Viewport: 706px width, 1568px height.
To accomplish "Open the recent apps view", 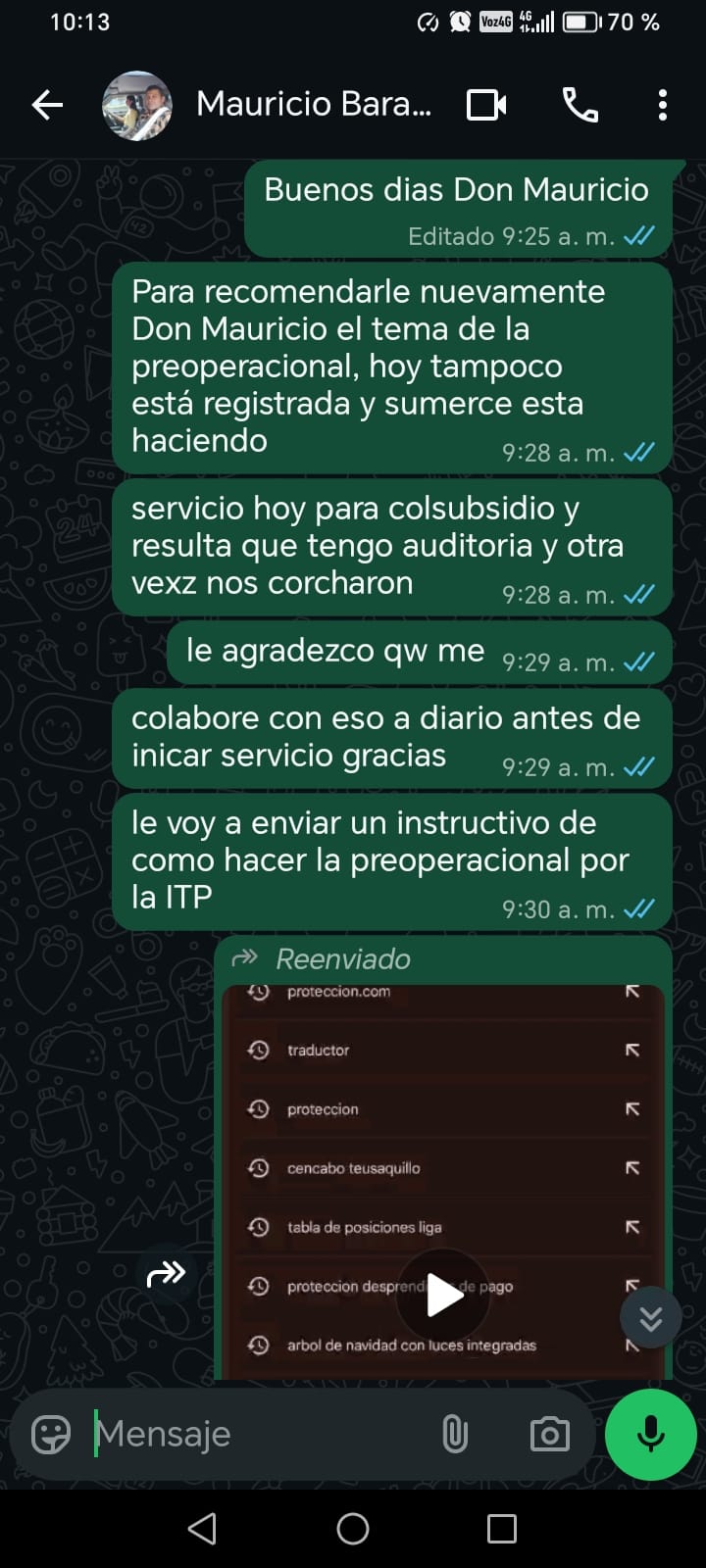I will click(502, 1529).
